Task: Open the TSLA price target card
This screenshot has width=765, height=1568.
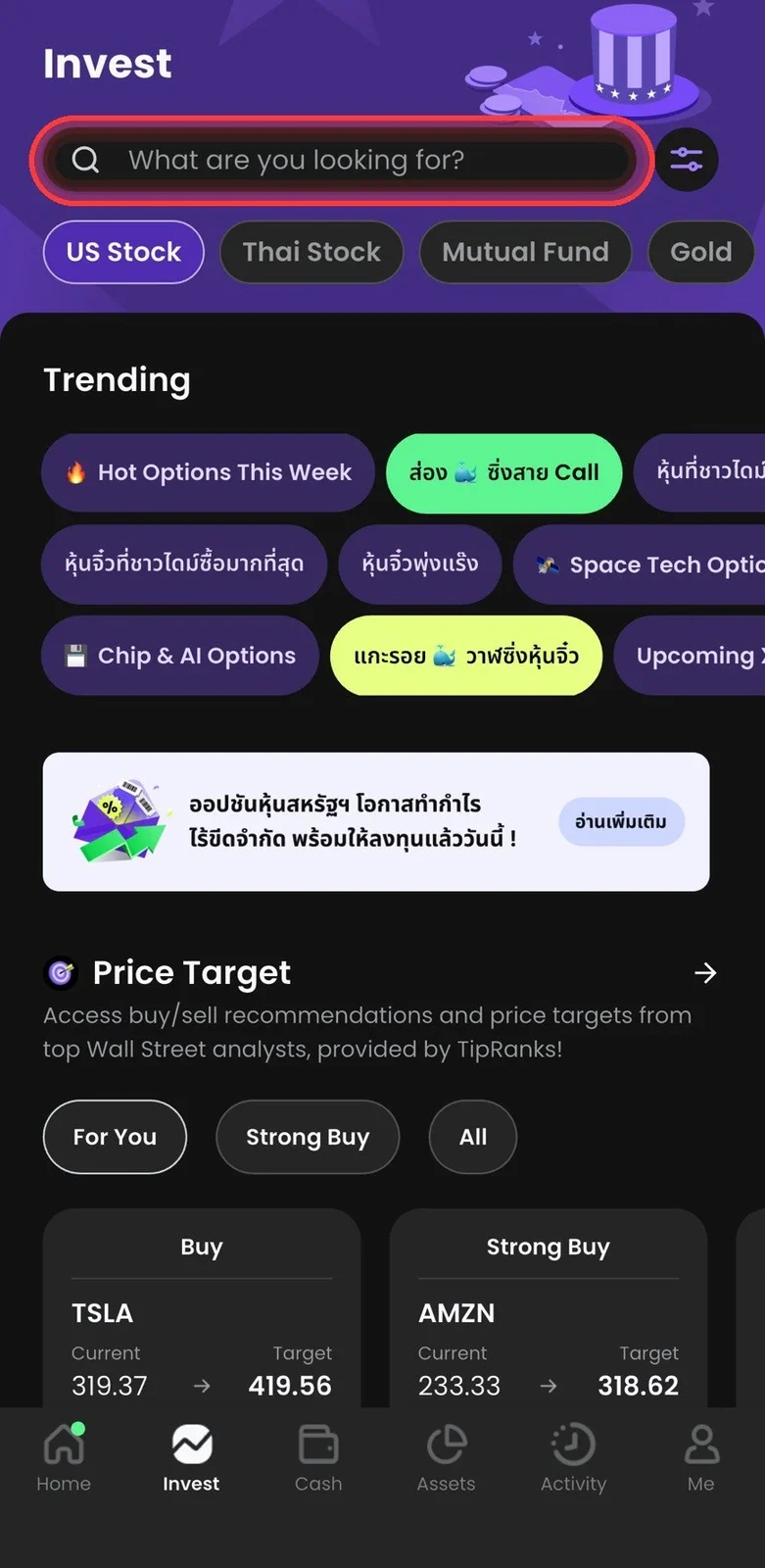Action: 202,1308
